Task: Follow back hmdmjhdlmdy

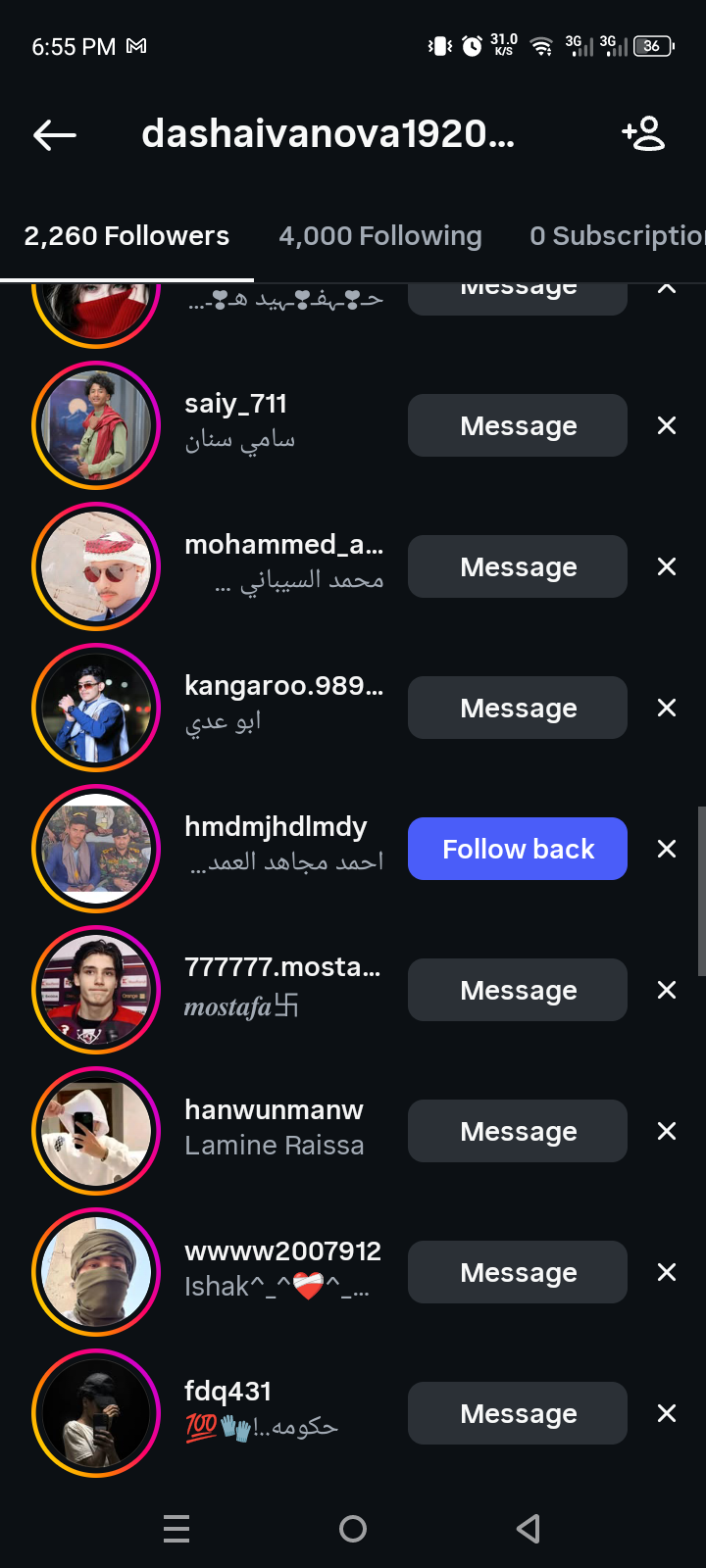Action: (518, 849)
